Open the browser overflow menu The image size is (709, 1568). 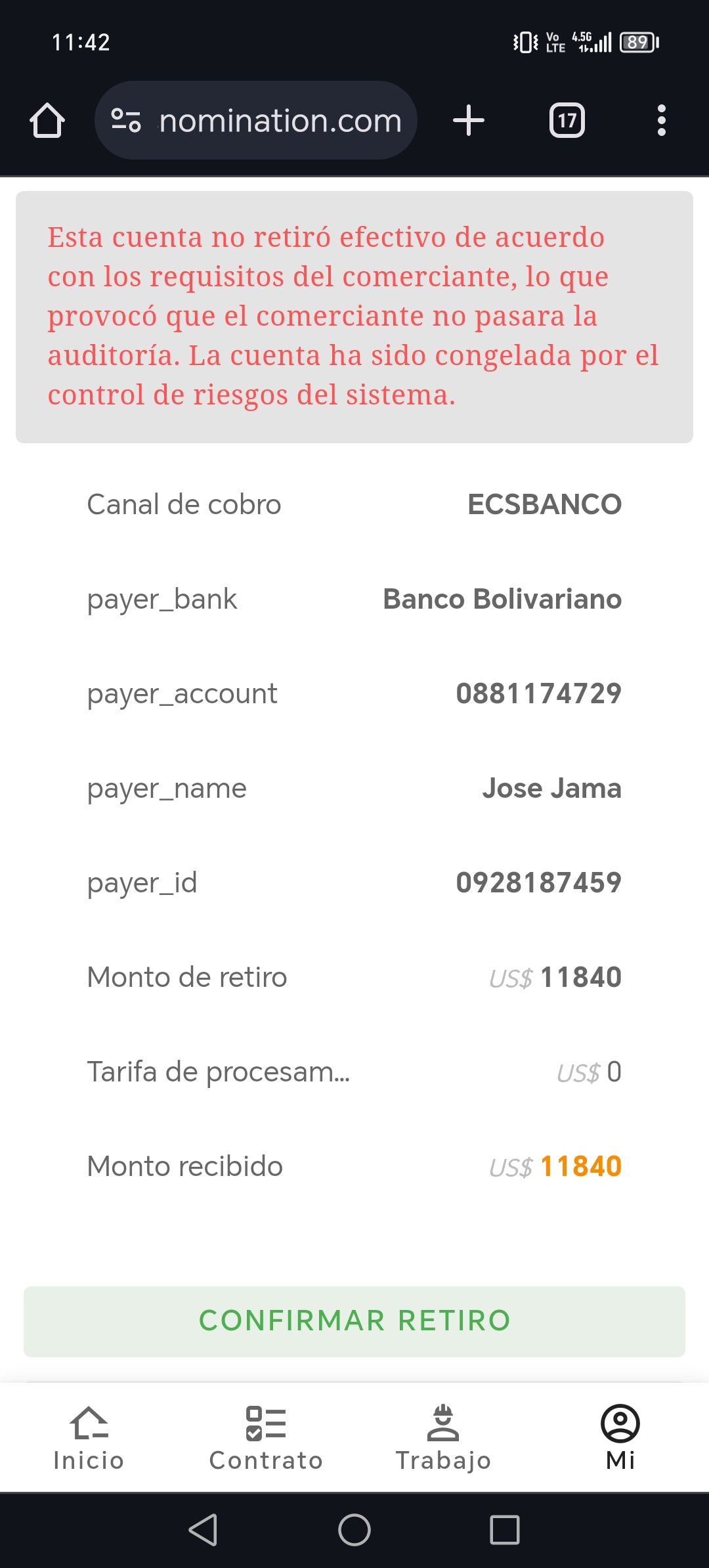point(661,121)
